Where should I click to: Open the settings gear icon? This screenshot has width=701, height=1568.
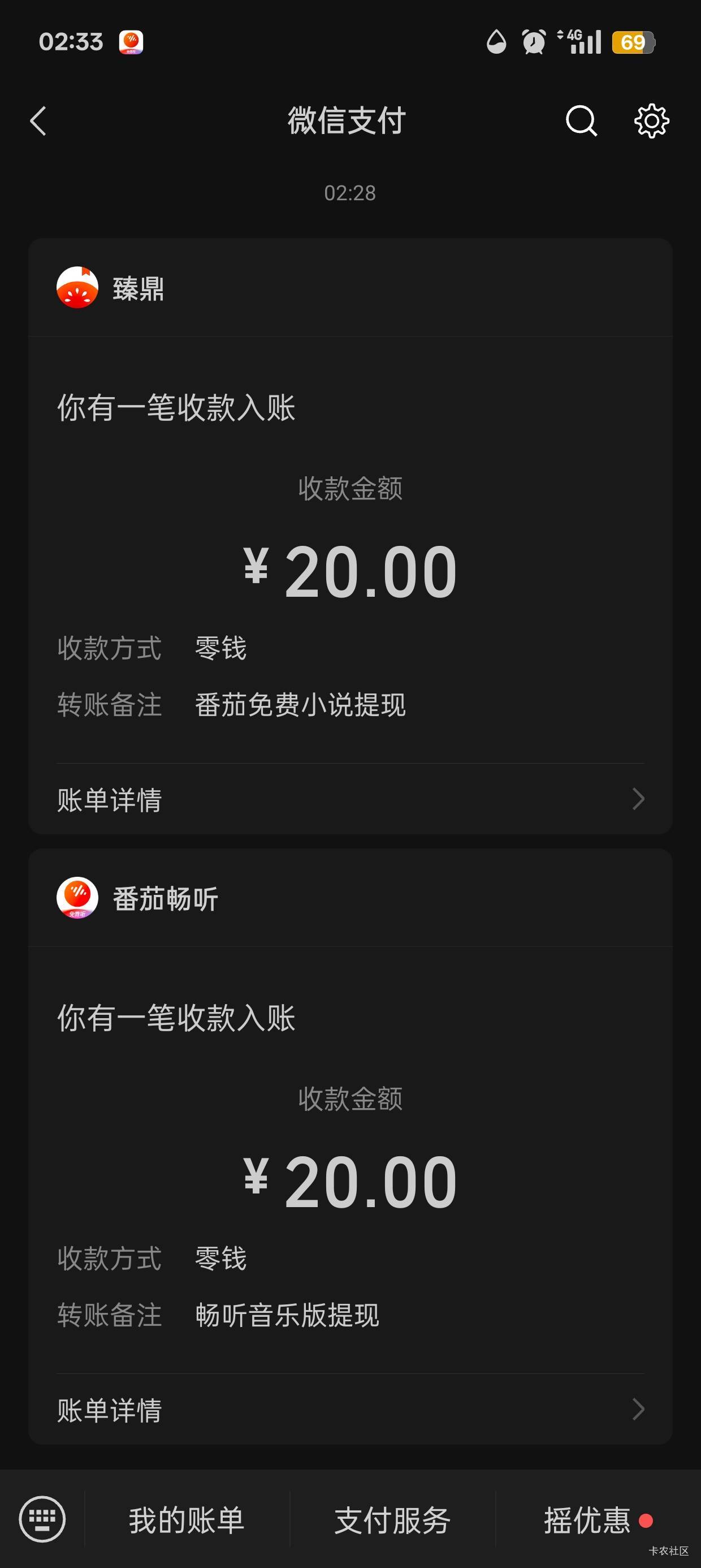651,120
